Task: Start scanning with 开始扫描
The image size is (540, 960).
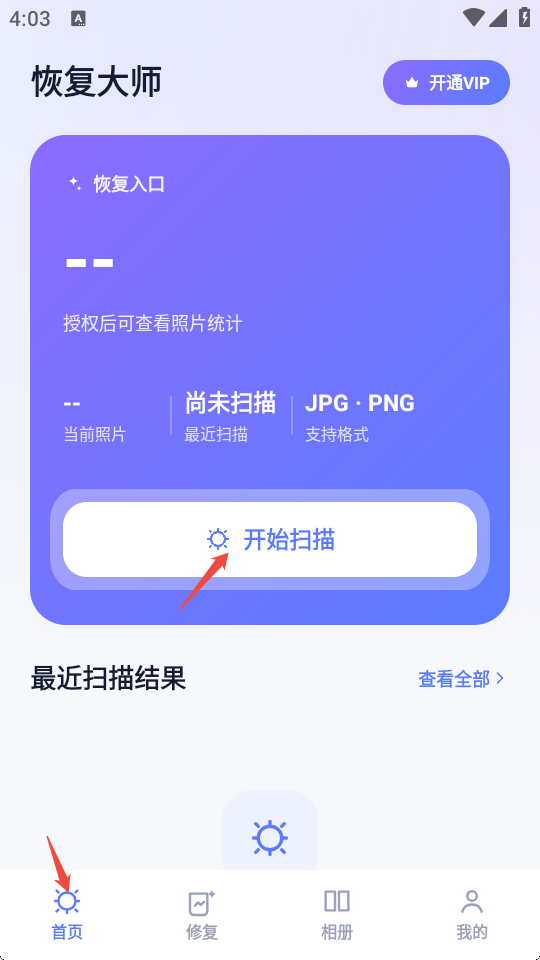Action: (x=270, y=539)
